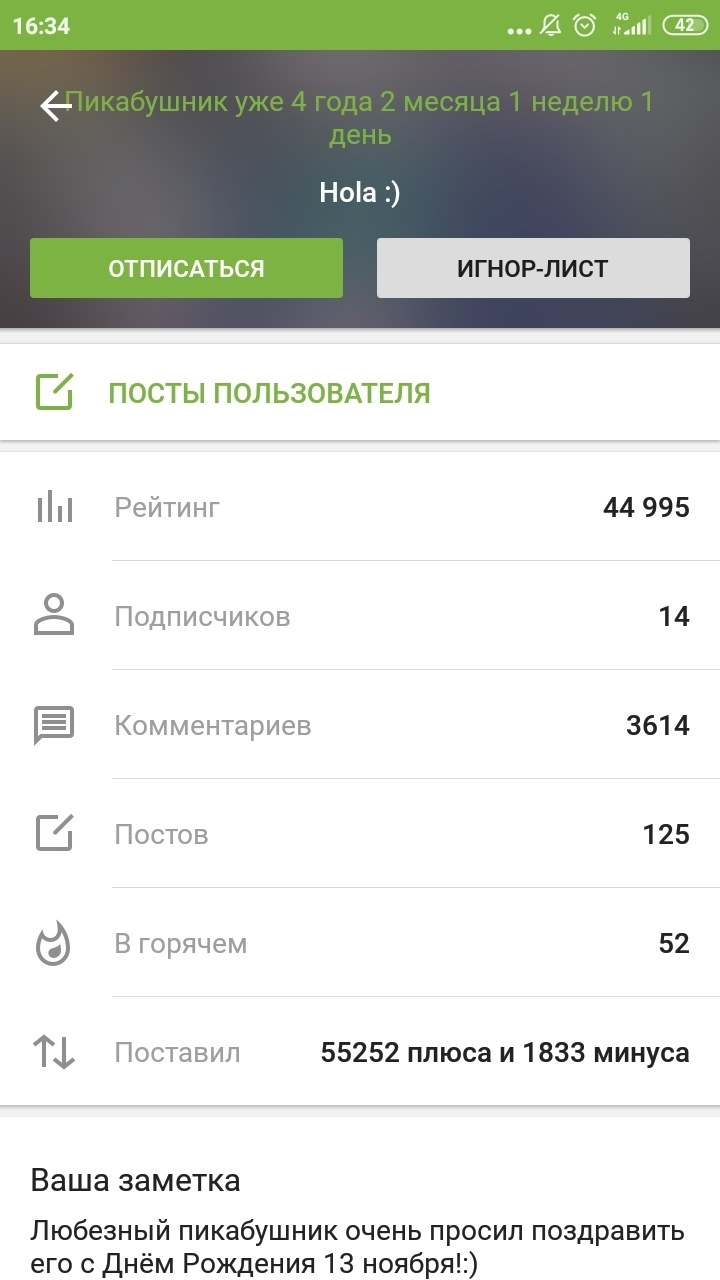720x1280 pixels.
Task: Tap the ОТПИСАТЬСЯ button to unsubscribe
Action: [x=186, y=268]
